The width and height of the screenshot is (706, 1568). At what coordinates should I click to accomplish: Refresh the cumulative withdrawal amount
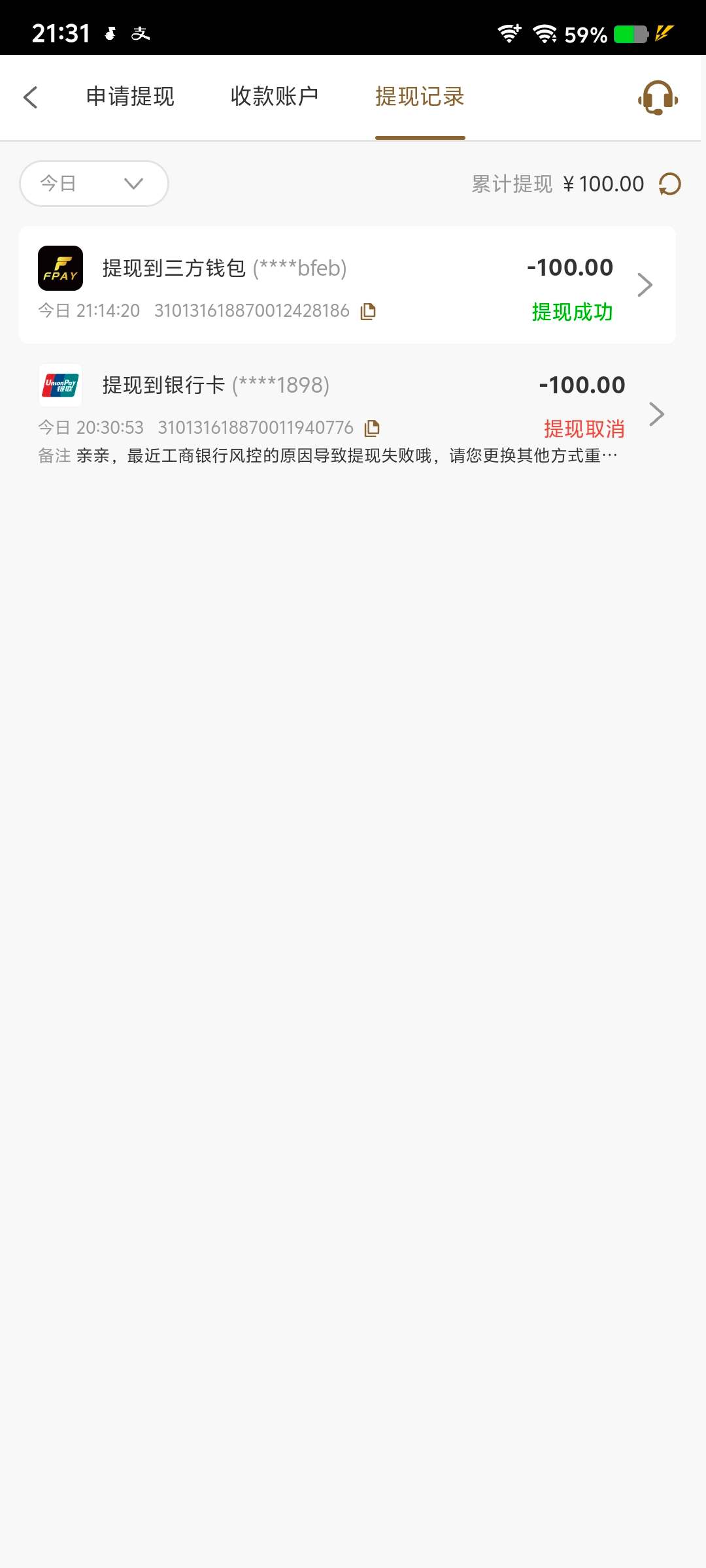(670, 184)
